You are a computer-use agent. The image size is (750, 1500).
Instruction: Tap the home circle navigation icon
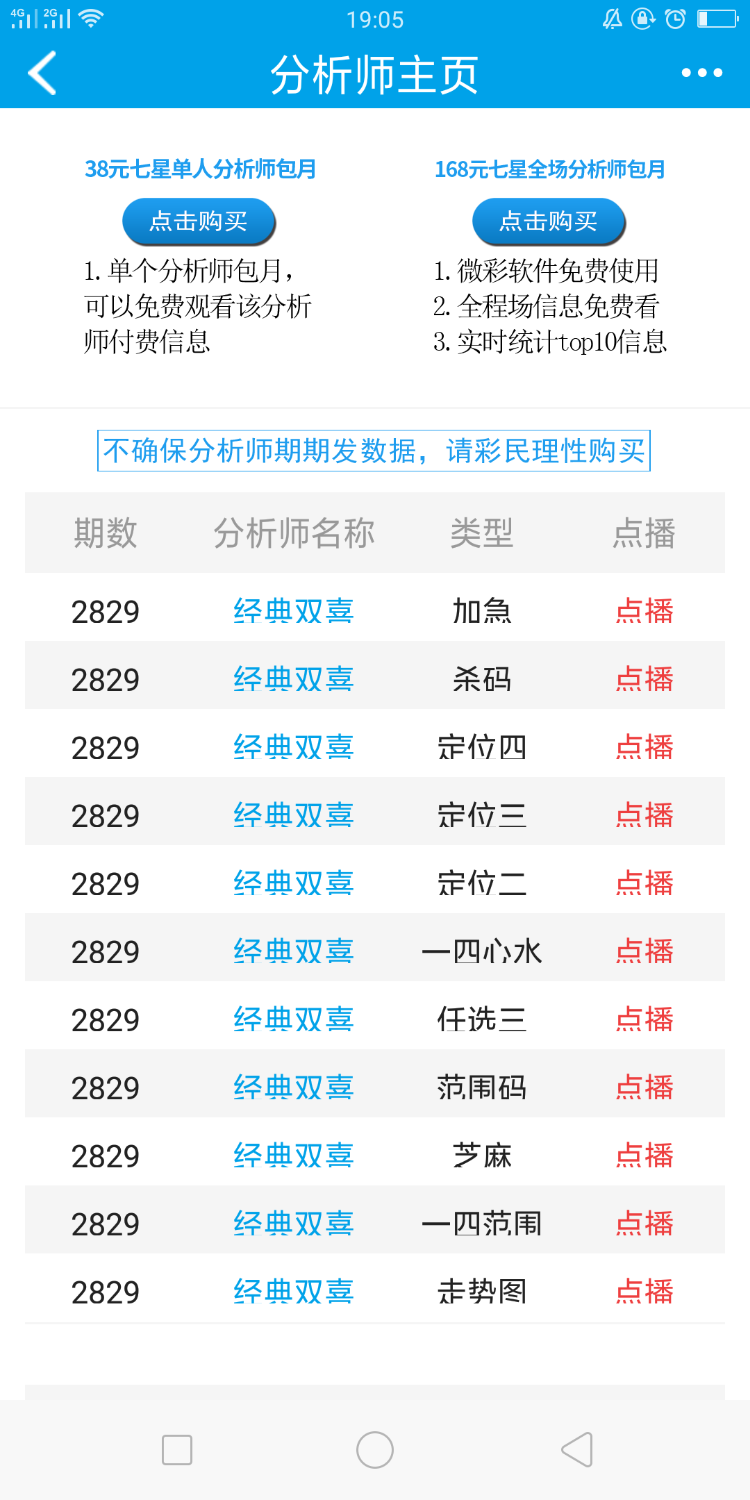[375, 1449]
